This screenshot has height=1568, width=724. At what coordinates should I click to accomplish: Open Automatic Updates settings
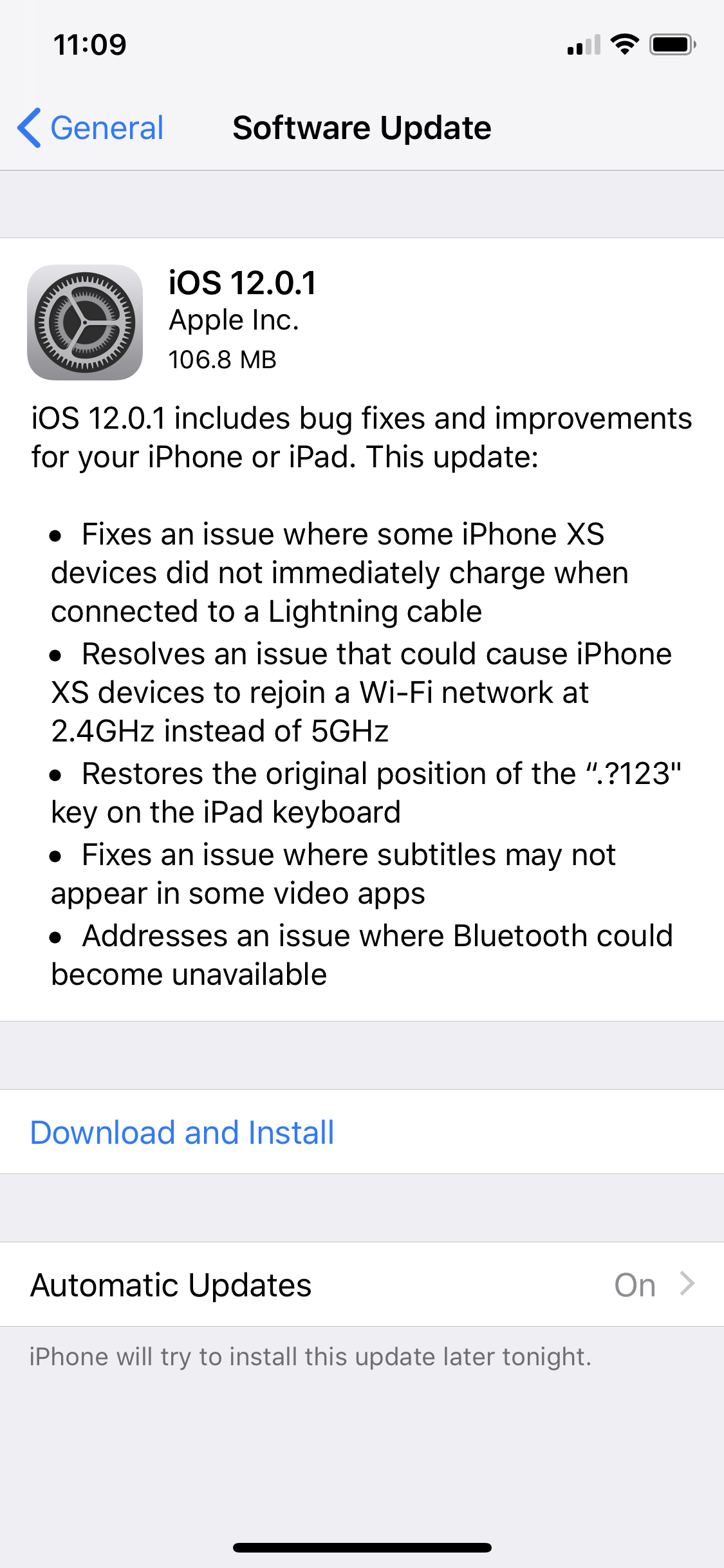tap(362, 1285)
